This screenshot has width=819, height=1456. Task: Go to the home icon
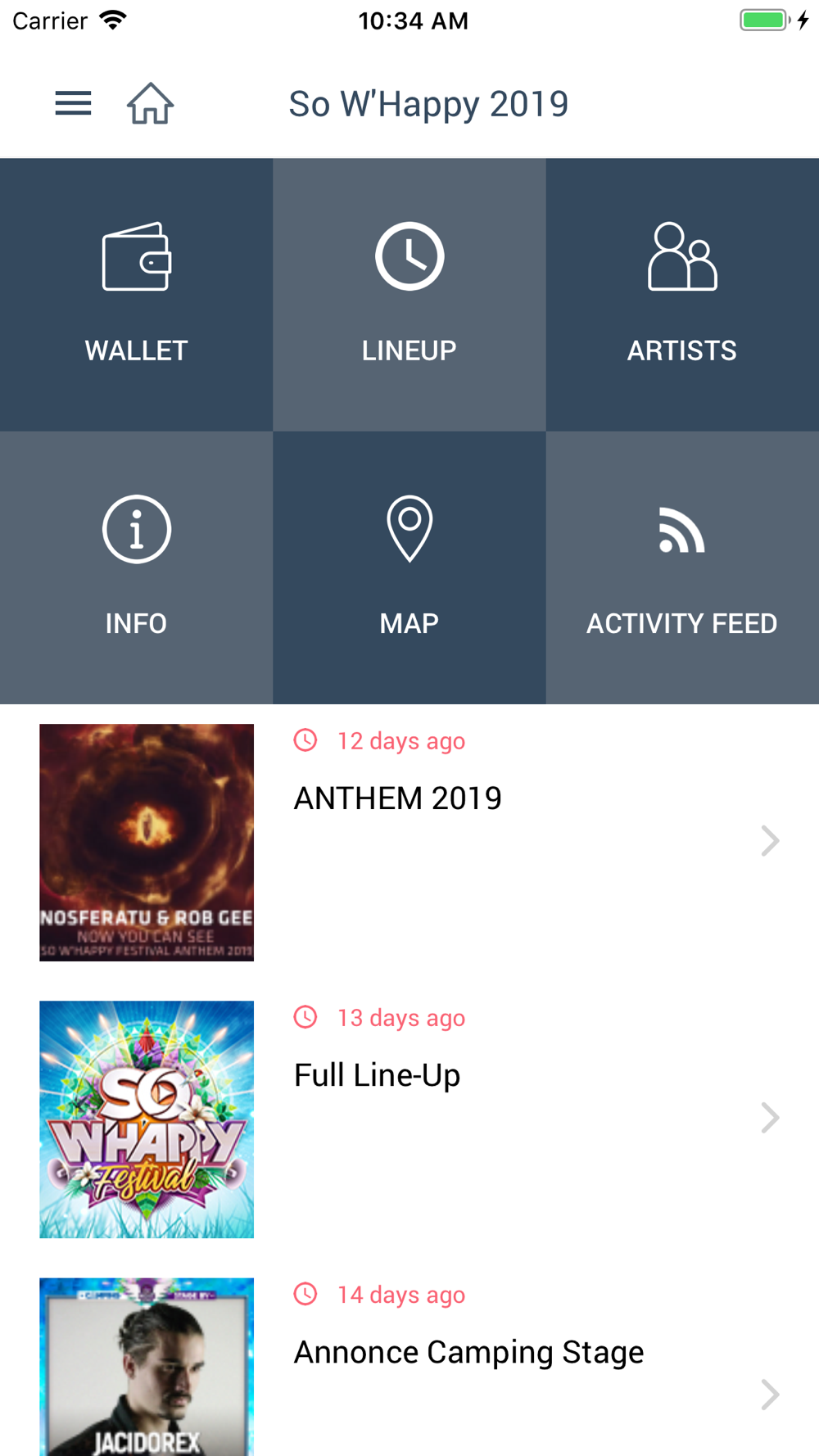click(x=150, y=104)
